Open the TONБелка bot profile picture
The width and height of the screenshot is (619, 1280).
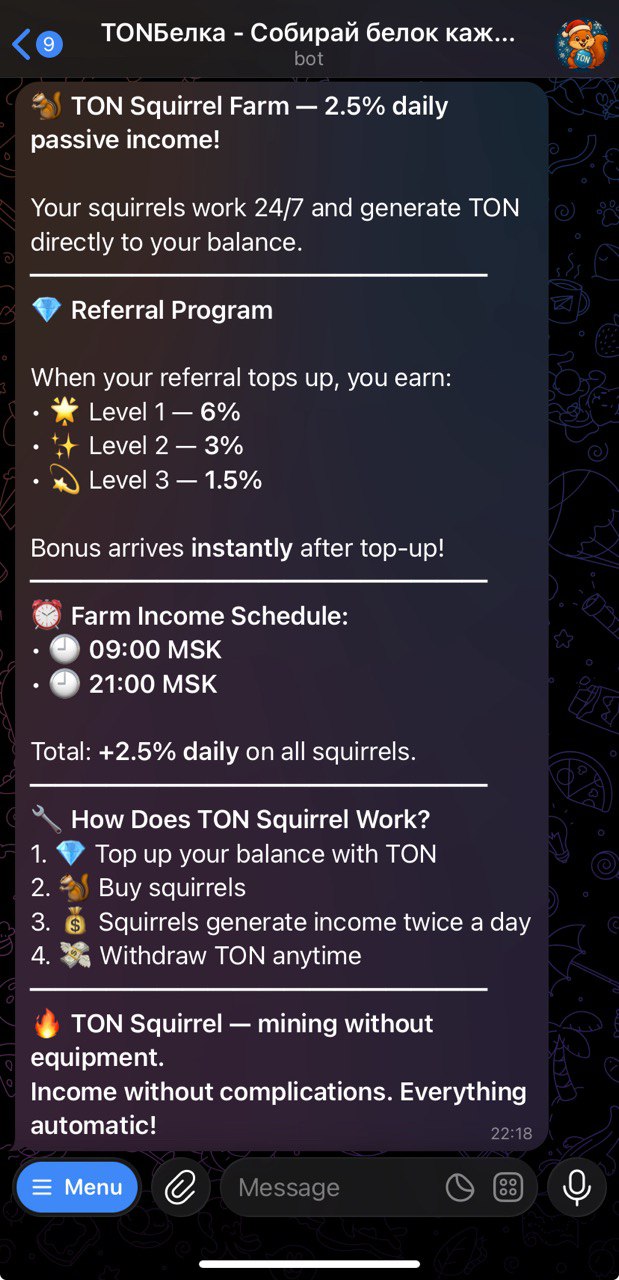(581, 45)
